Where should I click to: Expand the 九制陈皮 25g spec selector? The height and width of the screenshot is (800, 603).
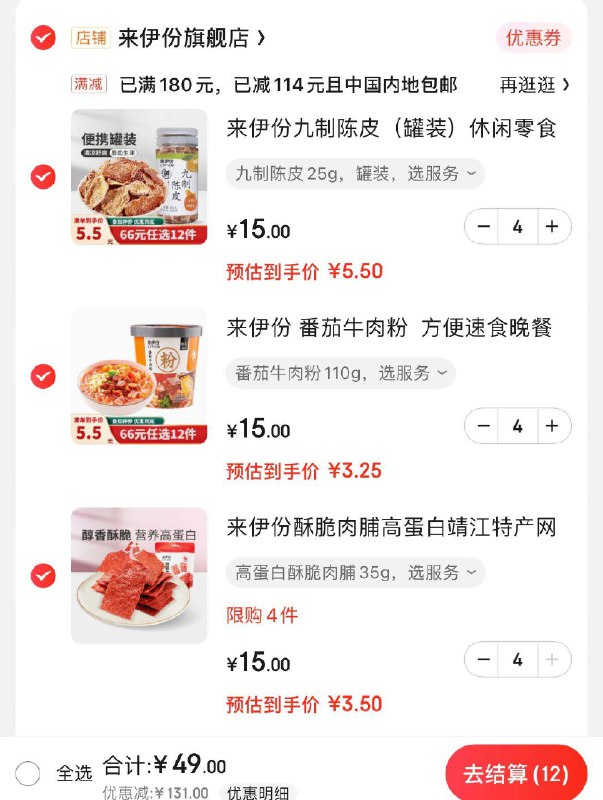(x=355, y=174)
